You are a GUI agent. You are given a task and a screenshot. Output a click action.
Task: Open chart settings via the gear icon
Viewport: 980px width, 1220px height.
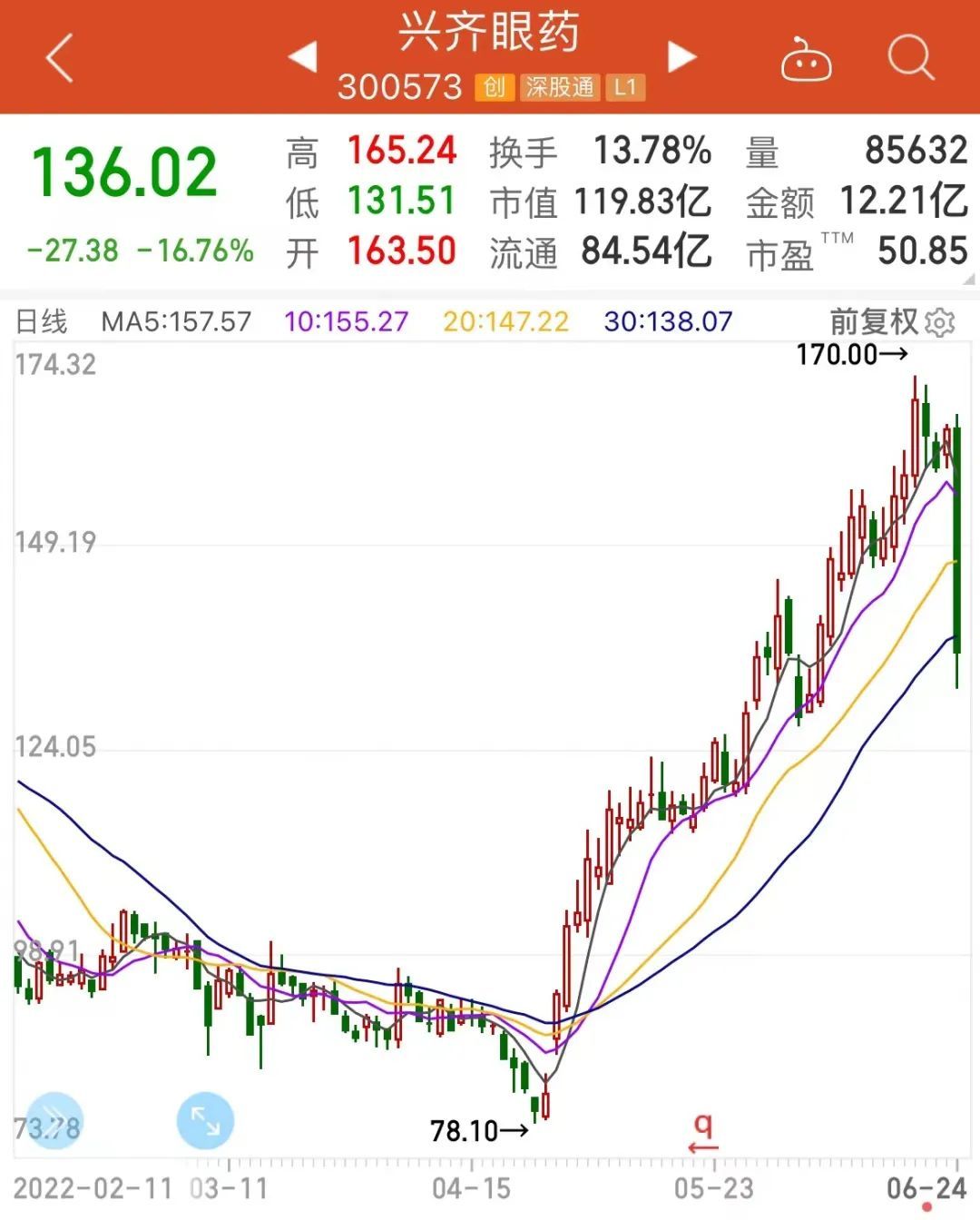point(940,323)
